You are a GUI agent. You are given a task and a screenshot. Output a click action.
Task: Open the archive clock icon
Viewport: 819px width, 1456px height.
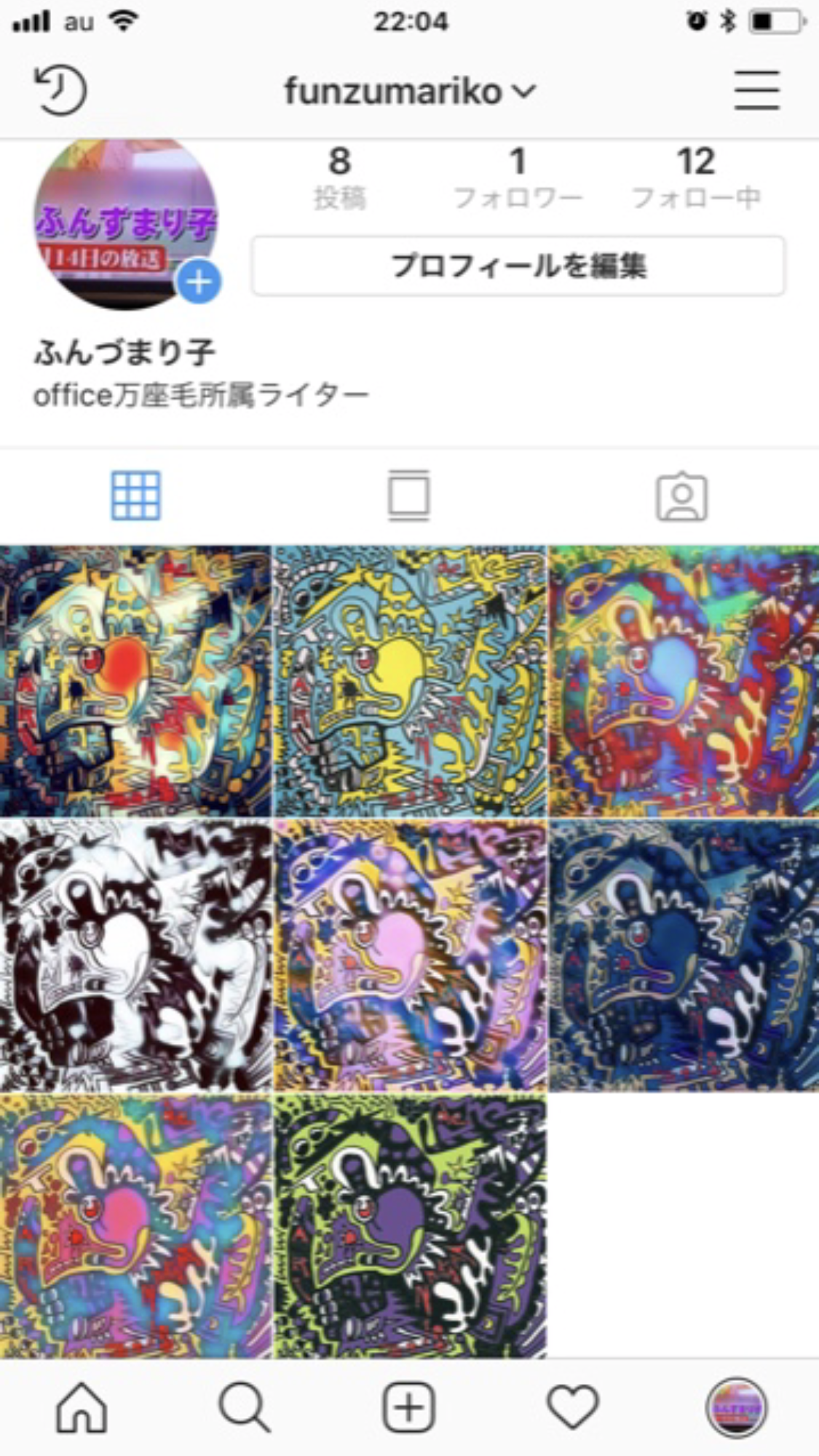tap(61, 90)
